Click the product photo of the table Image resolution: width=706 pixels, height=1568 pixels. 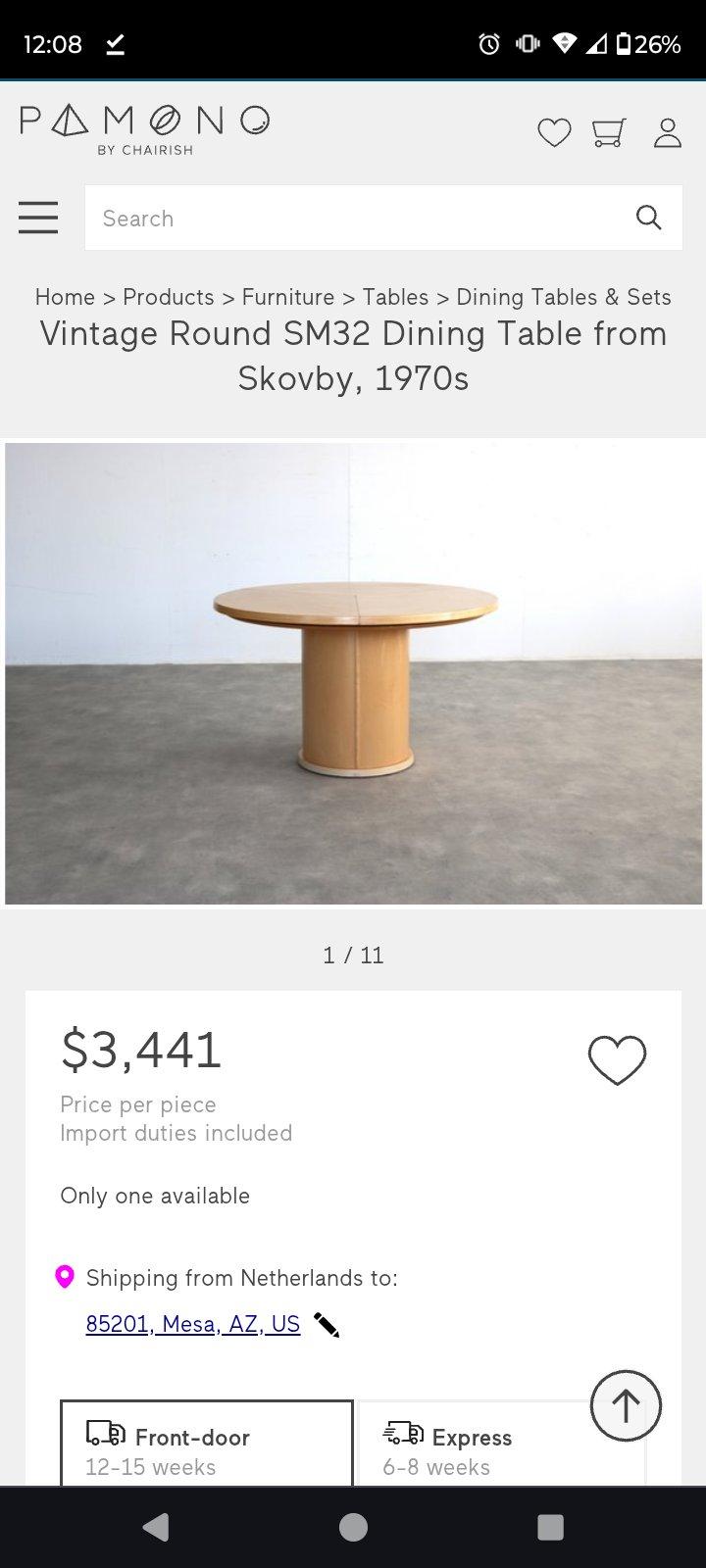tap(355, 673)
